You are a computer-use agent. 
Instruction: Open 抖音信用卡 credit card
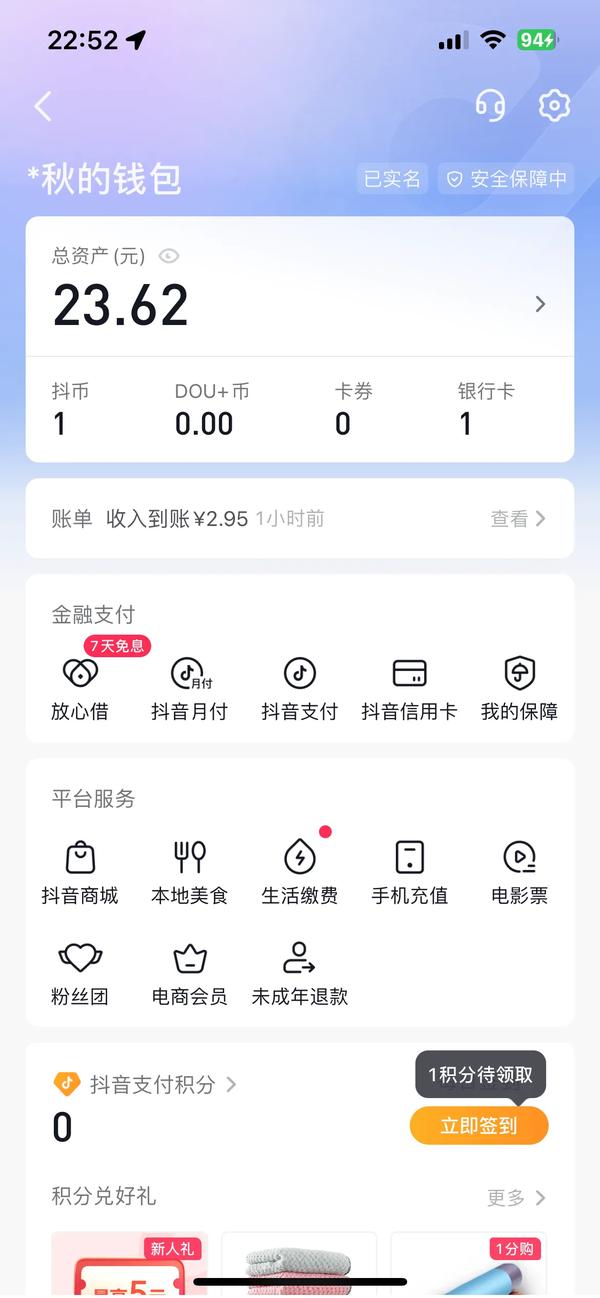click(x=410, y=687)
